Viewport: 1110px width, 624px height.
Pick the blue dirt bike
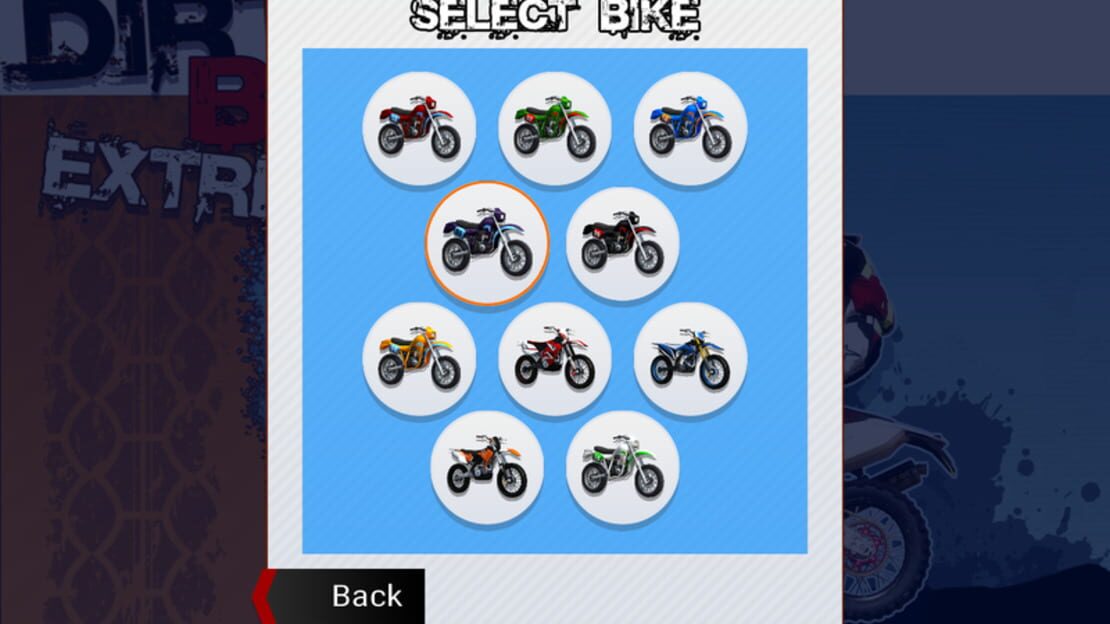point(690,129)
